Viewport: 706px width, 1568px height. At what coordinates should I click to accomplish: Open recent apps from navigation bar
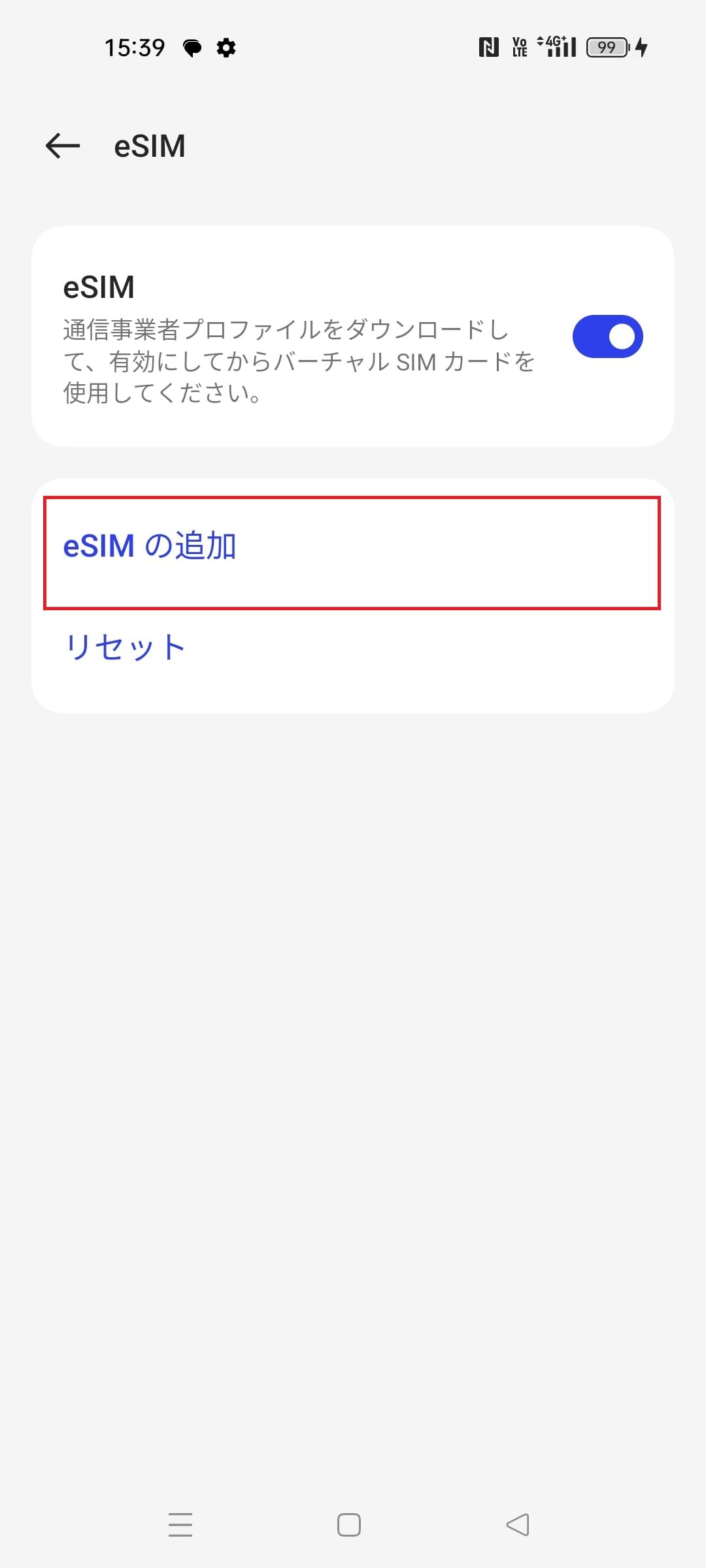180,1524
